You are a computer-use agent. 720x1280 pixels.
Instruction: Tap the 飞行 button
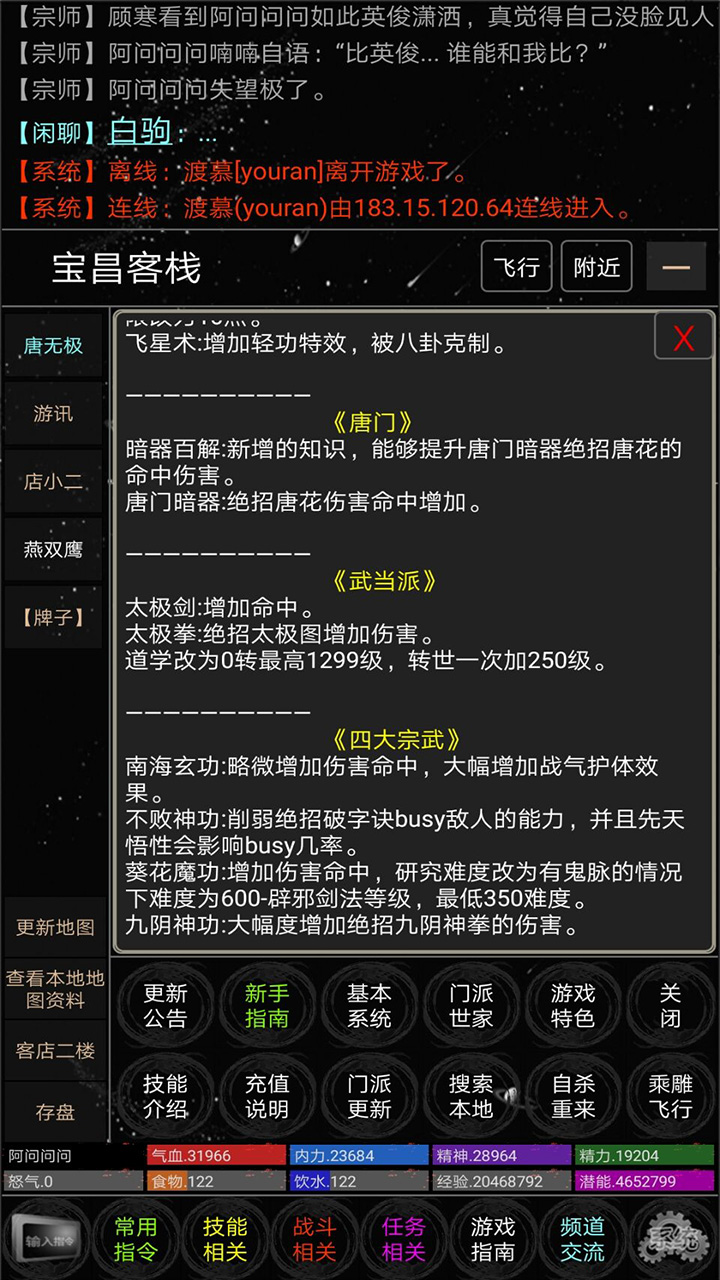pos(516,267)
